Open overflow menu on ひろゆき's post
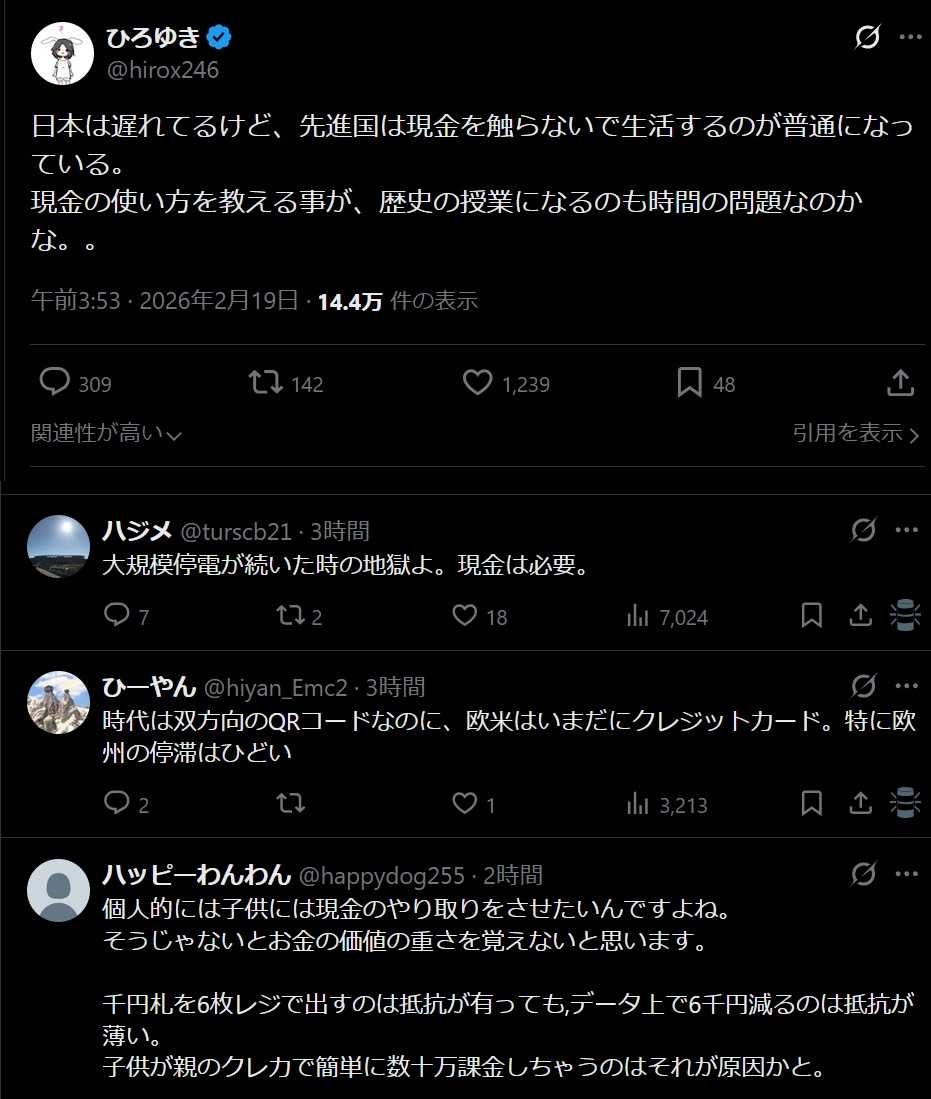The height and width of the screenshot is (1099, 931). click(909, 38)
